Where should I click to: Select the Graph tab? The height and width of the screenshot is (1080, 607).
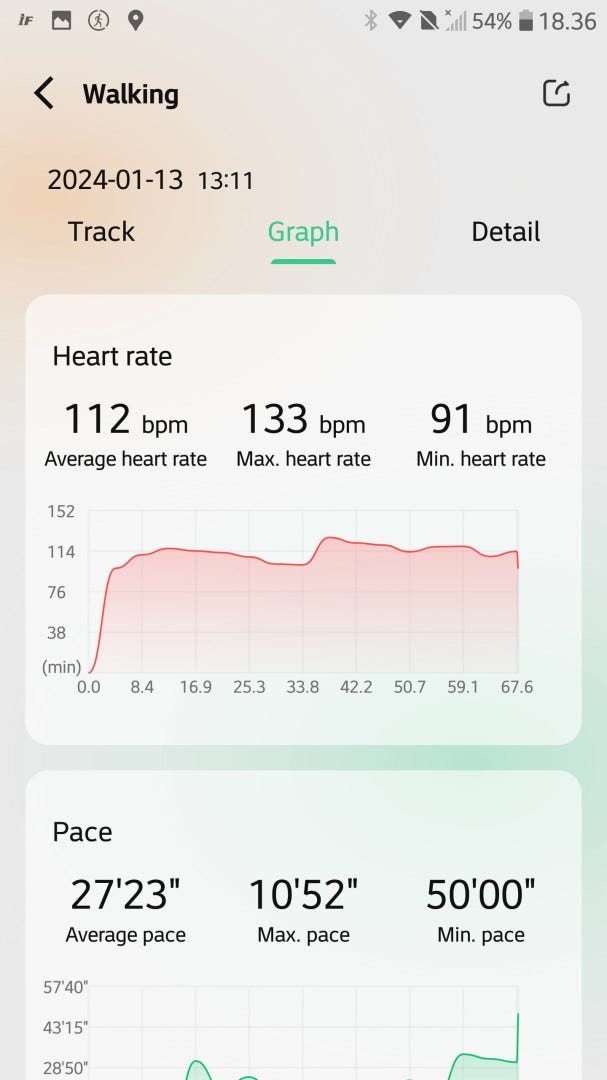click(303, 232)
